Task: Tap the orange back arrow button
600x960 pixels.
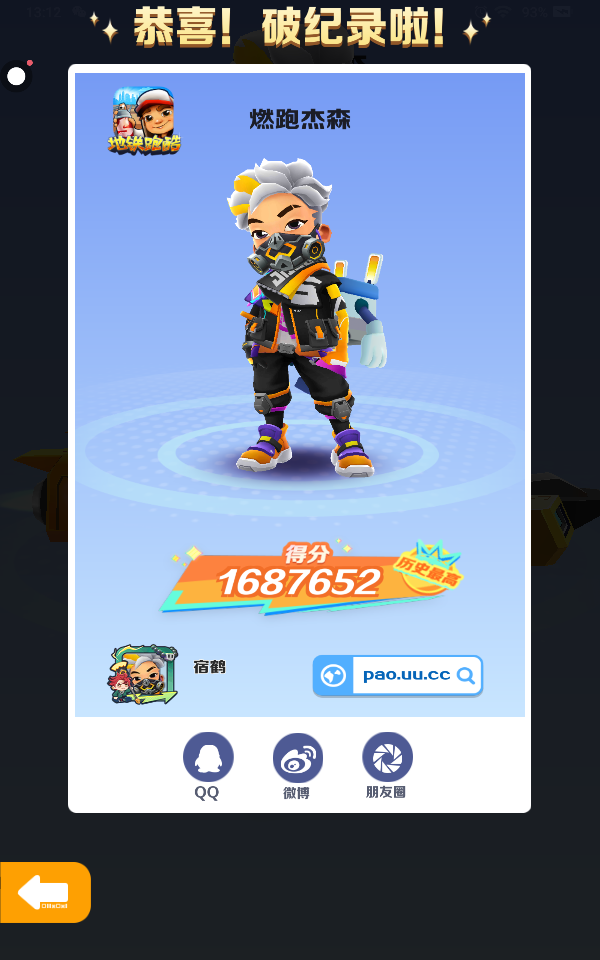Action: pyautogui.click(x=44, y=892)
